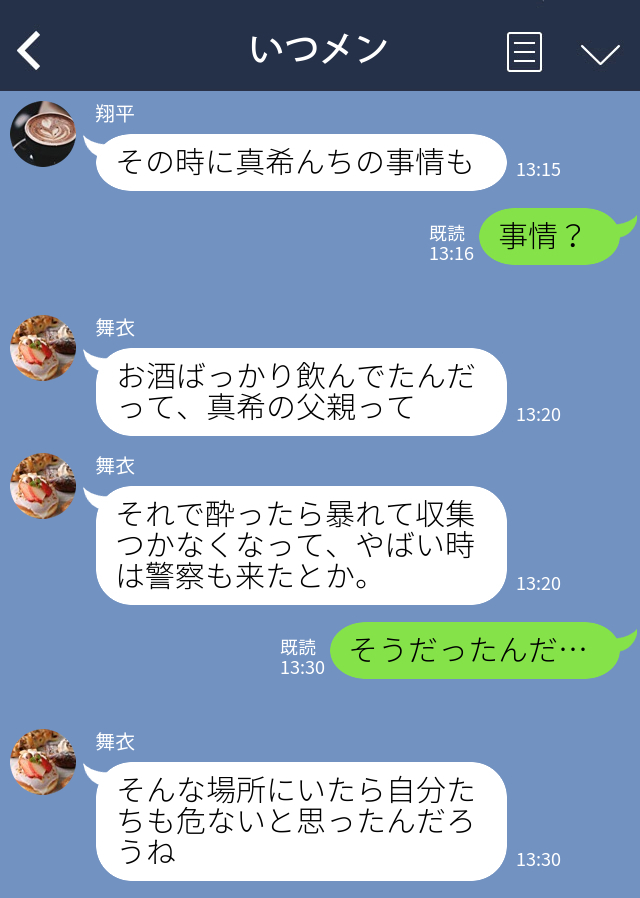Open 舞衣's avatar beside そんな場所に message
This screenshot has width=640, height=898.
pos(43,762)
